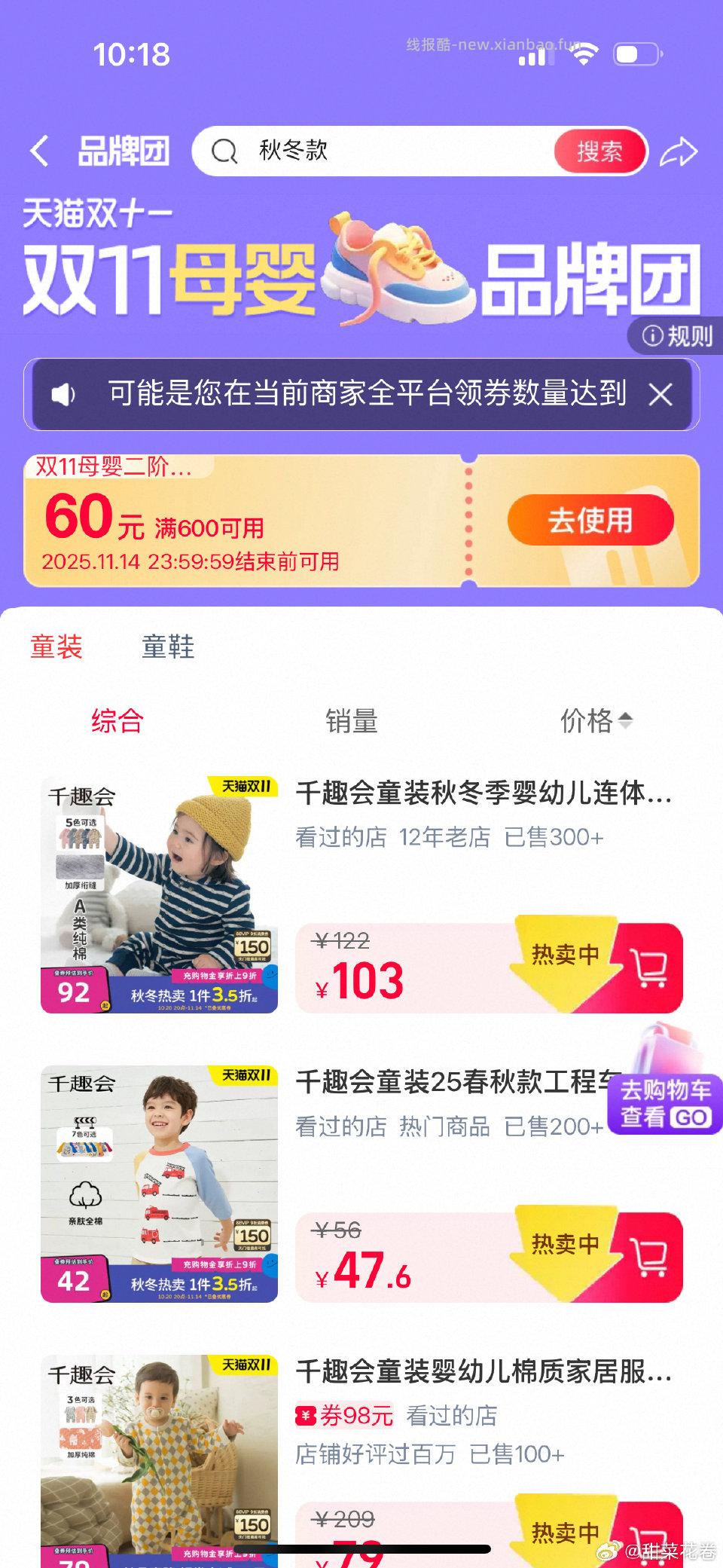Tap the red 搜索 button

[x=599, y=151]
